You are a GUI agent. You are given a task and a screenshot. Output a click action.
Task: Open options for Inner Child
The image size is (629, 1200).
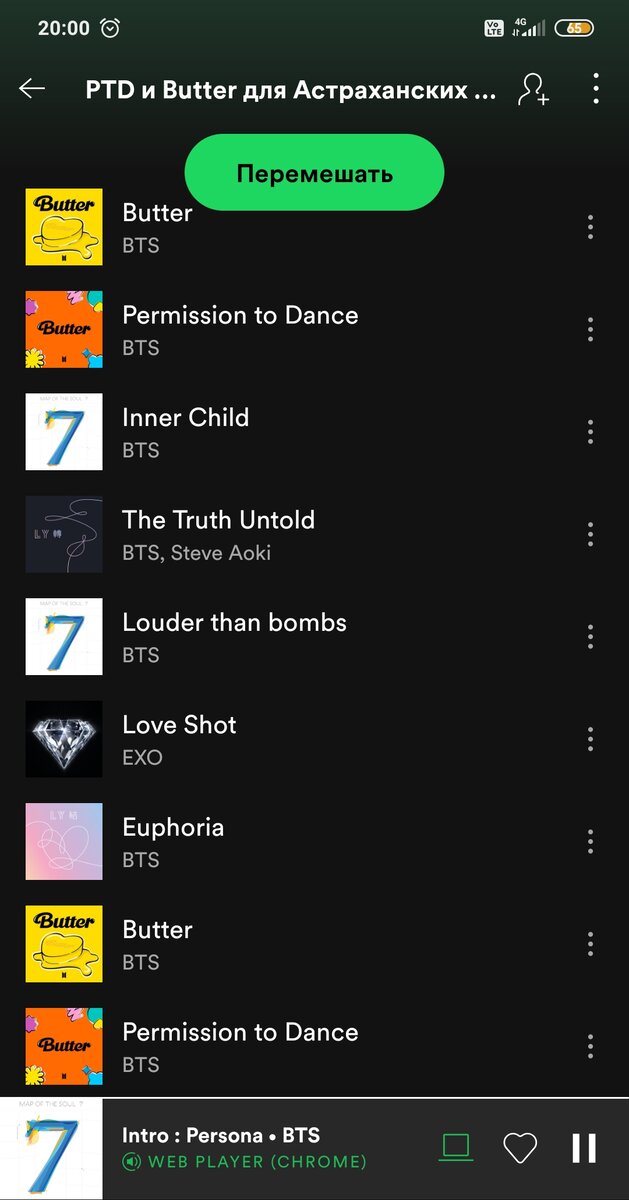(590, 432)
